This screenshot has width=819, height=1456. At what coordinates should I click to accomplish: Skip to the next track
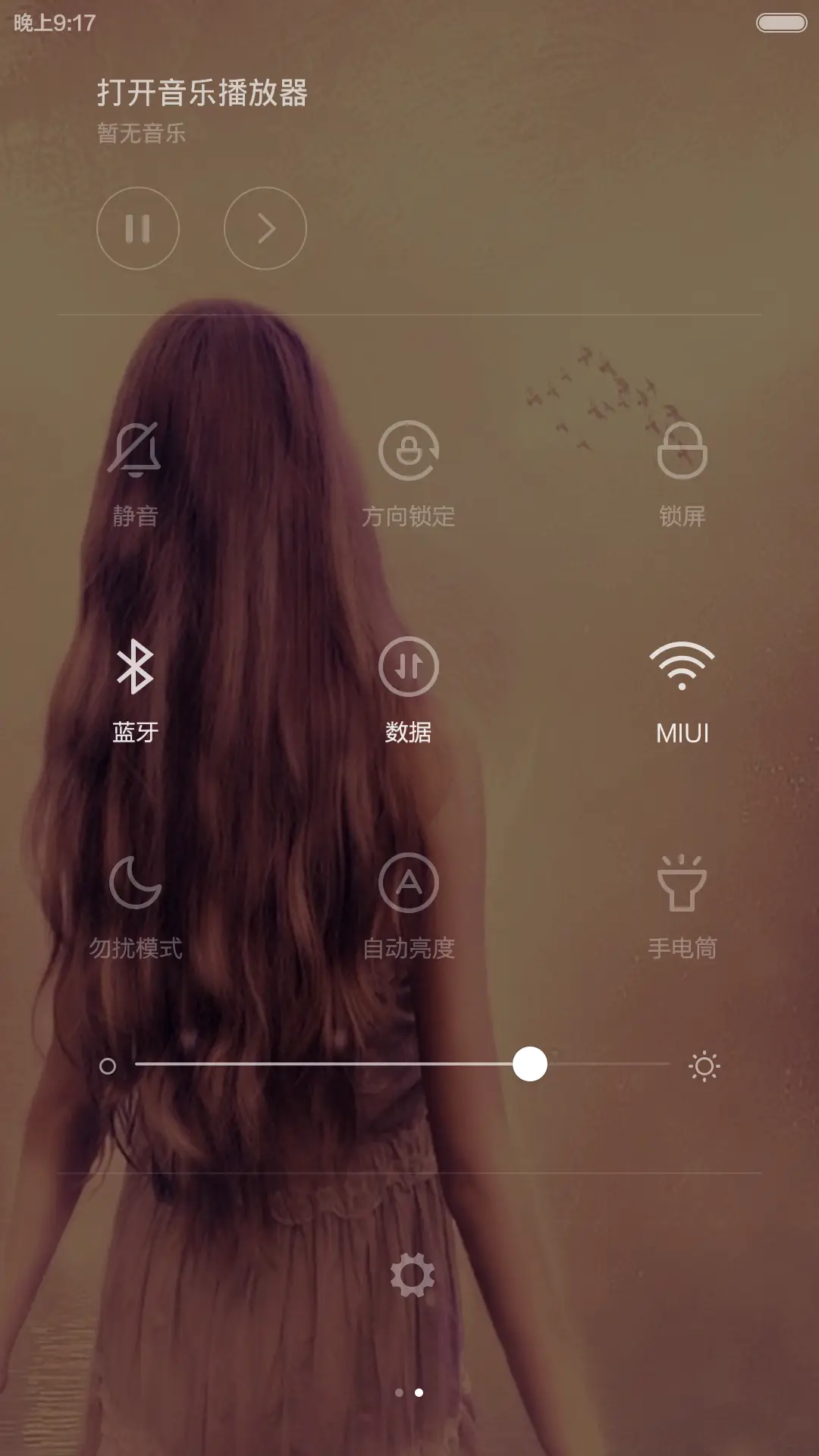click(264, 228)
